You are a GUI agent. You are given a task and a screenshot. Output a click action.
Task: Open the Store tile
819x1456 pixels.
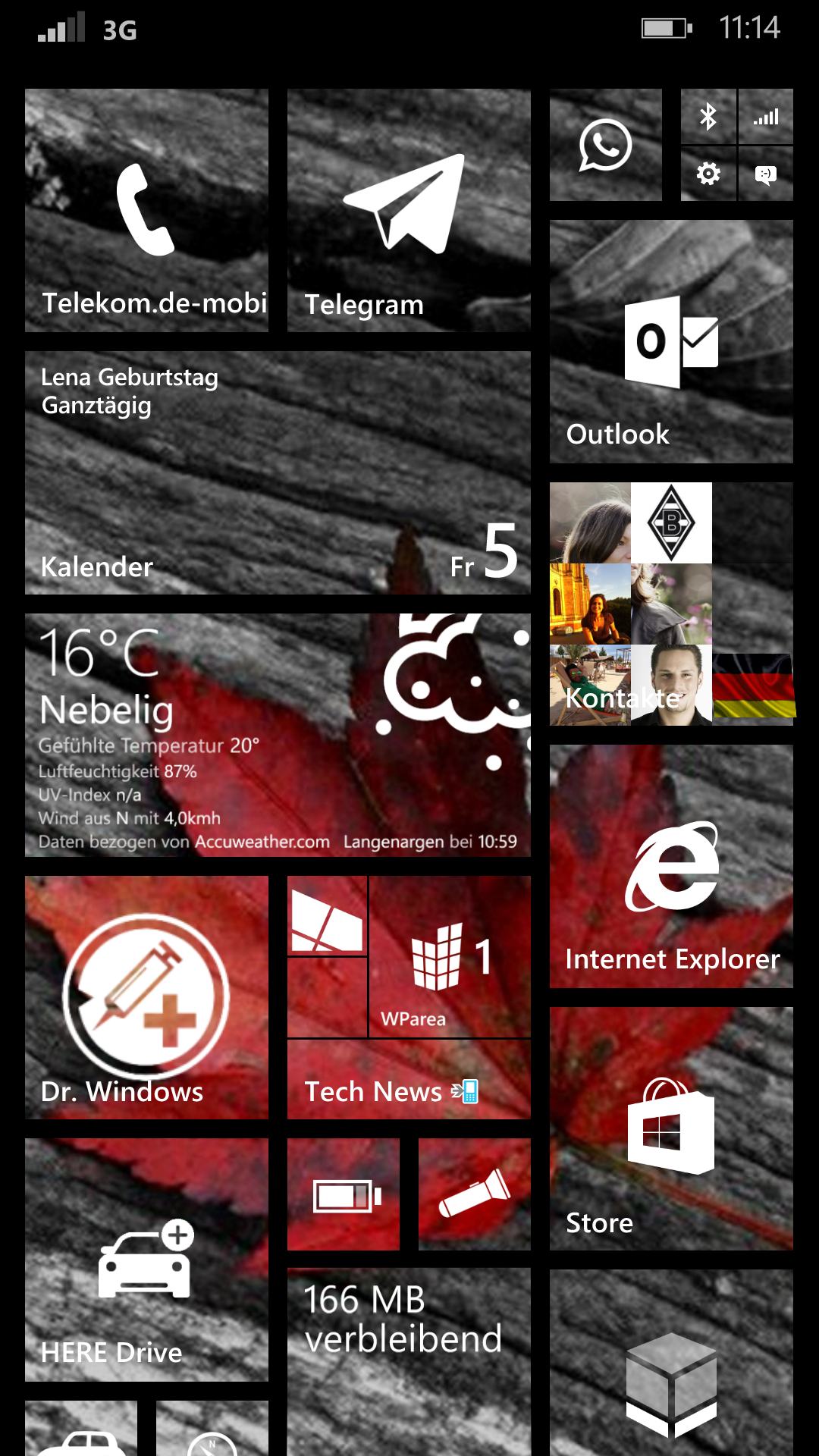[x=671, y=1128]
